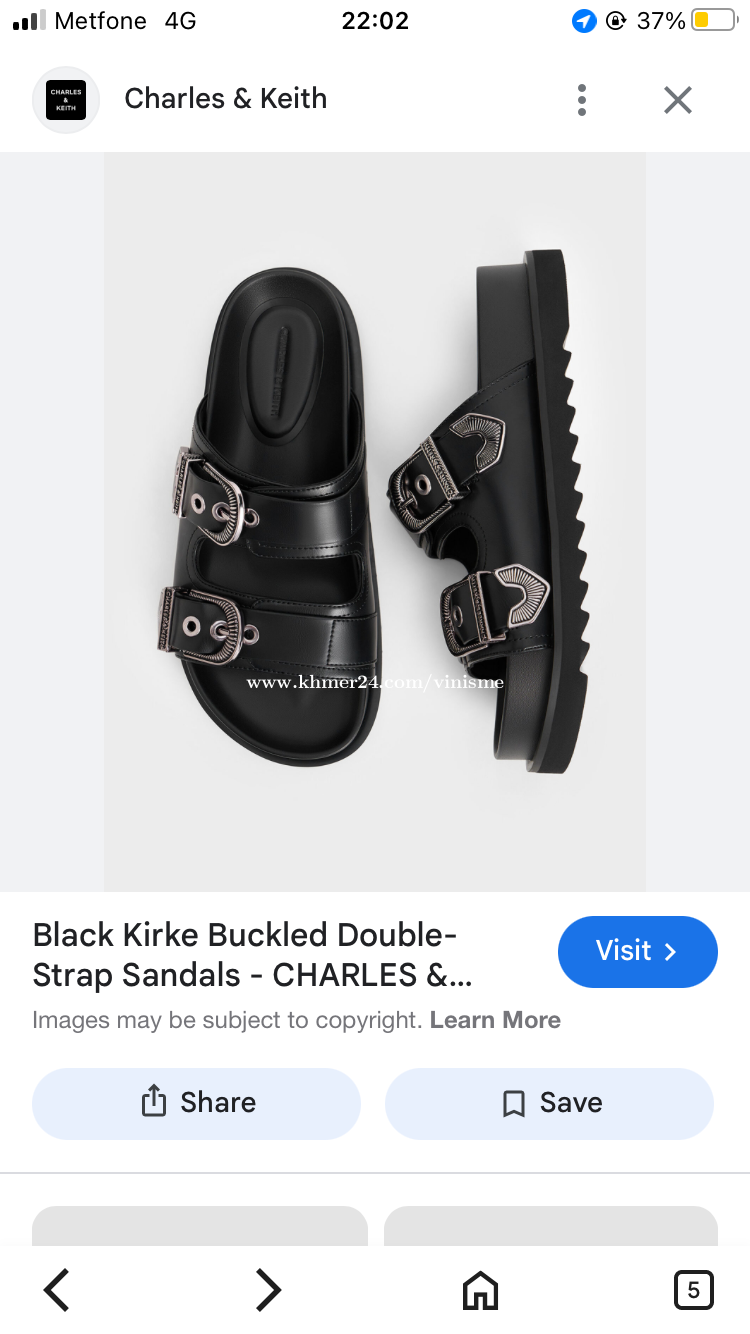Screen dimensions: 750x1334
Task: Open the tab switcher showing 5 tabs
Action: click(693, 1289)
